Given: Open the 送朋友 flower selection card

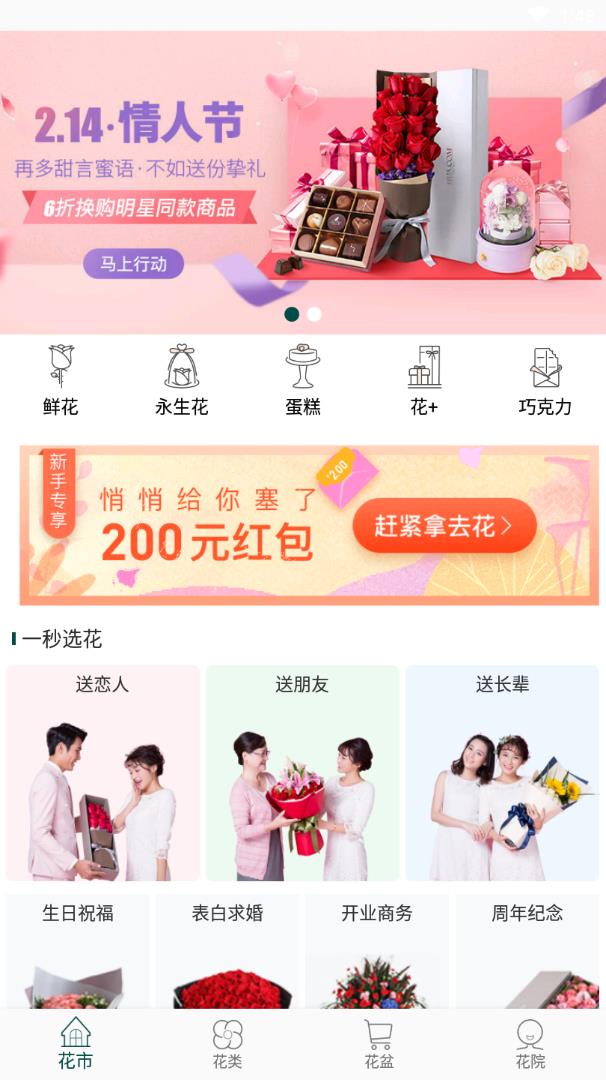Looking at the screenshot, I should tap(302, 772).
